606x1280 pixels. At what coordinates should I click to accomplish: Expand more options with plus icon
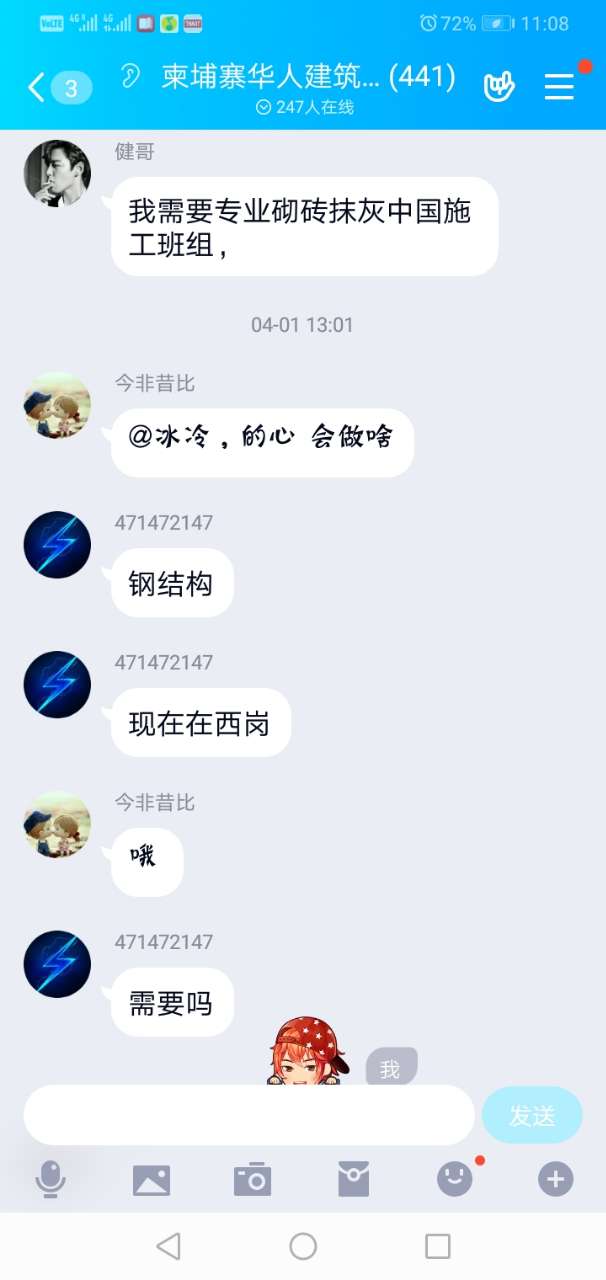click(x=556, y=1180)
